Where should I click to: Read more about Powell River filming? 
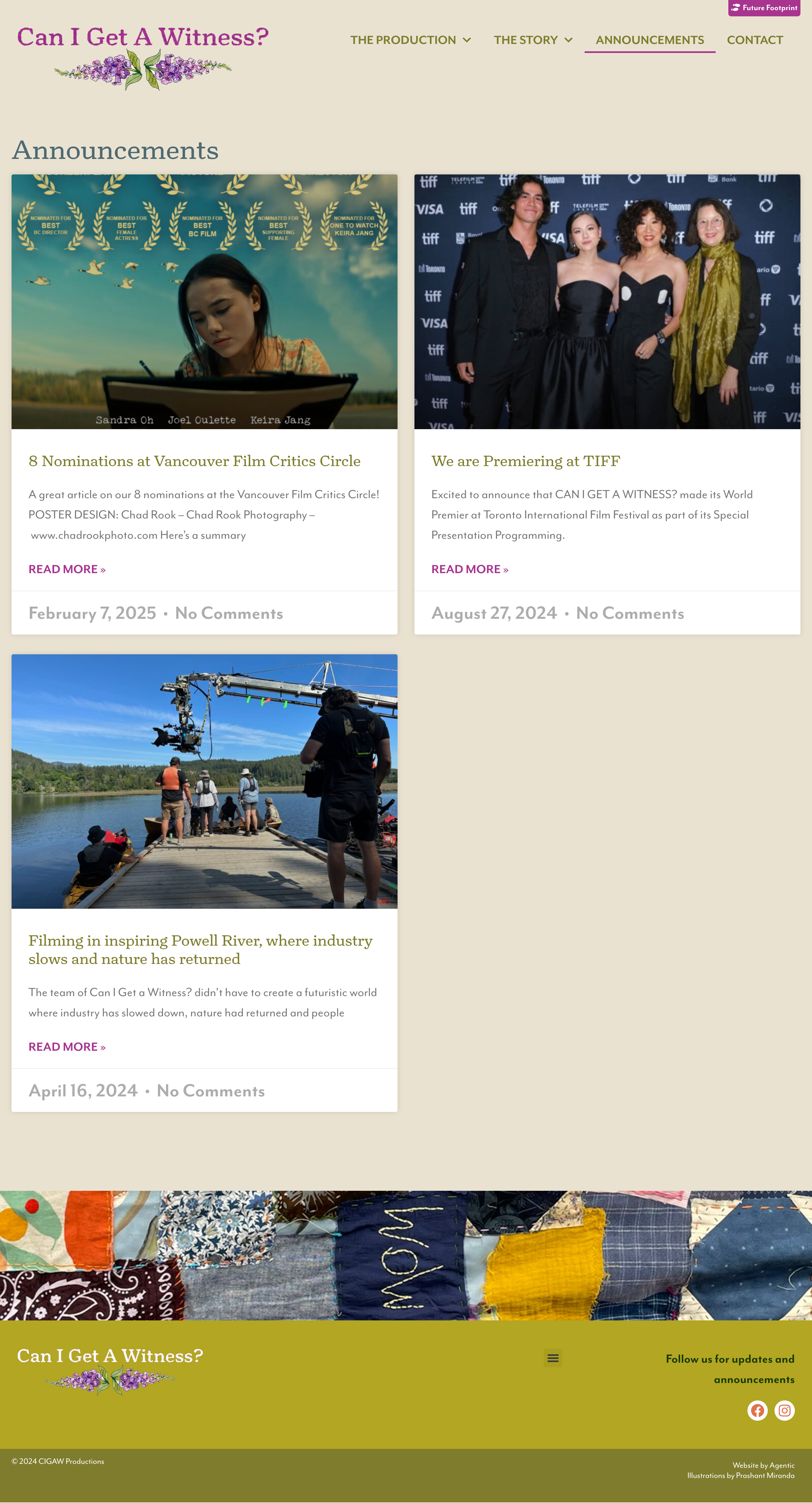click(67, 1047)
